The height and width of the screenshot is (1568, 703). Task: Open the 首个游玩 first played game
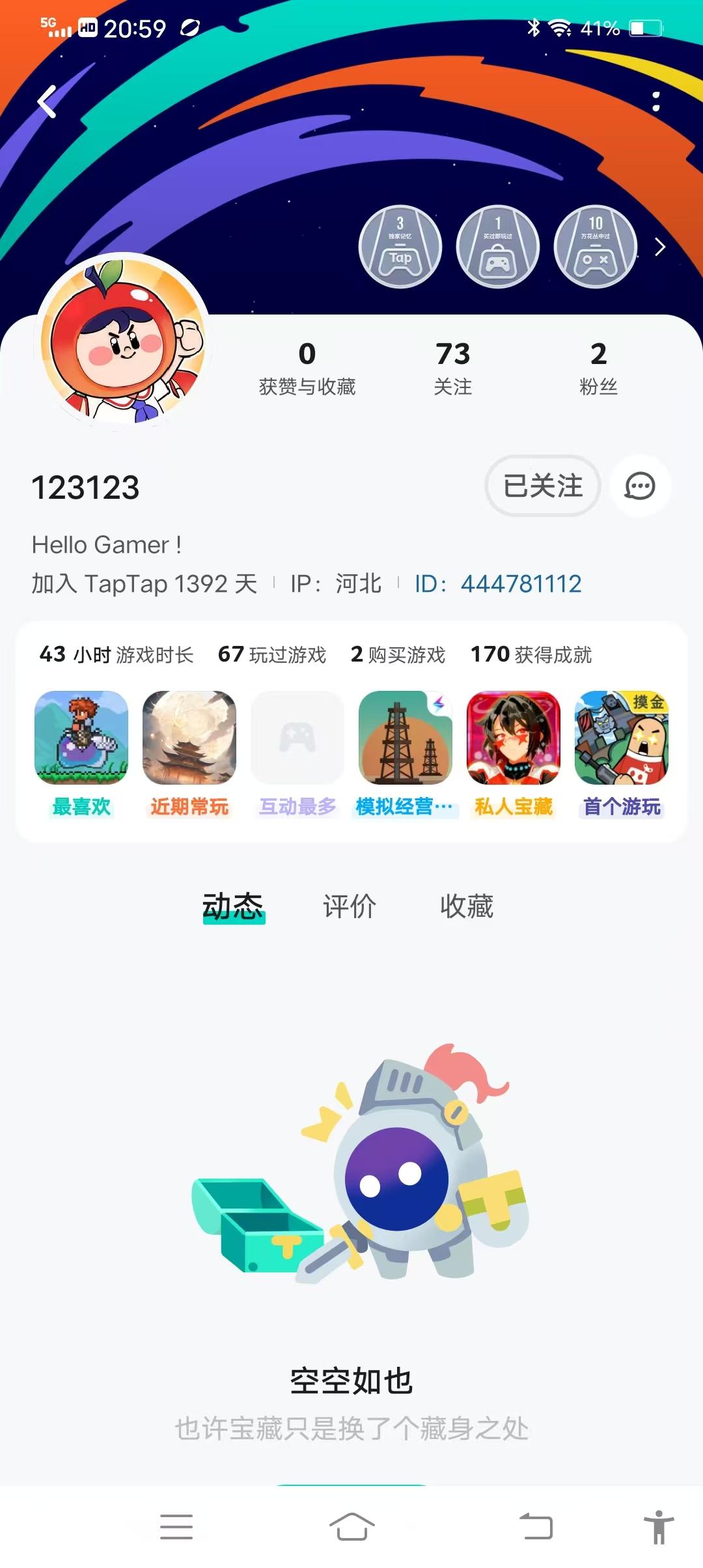[622, 738]
